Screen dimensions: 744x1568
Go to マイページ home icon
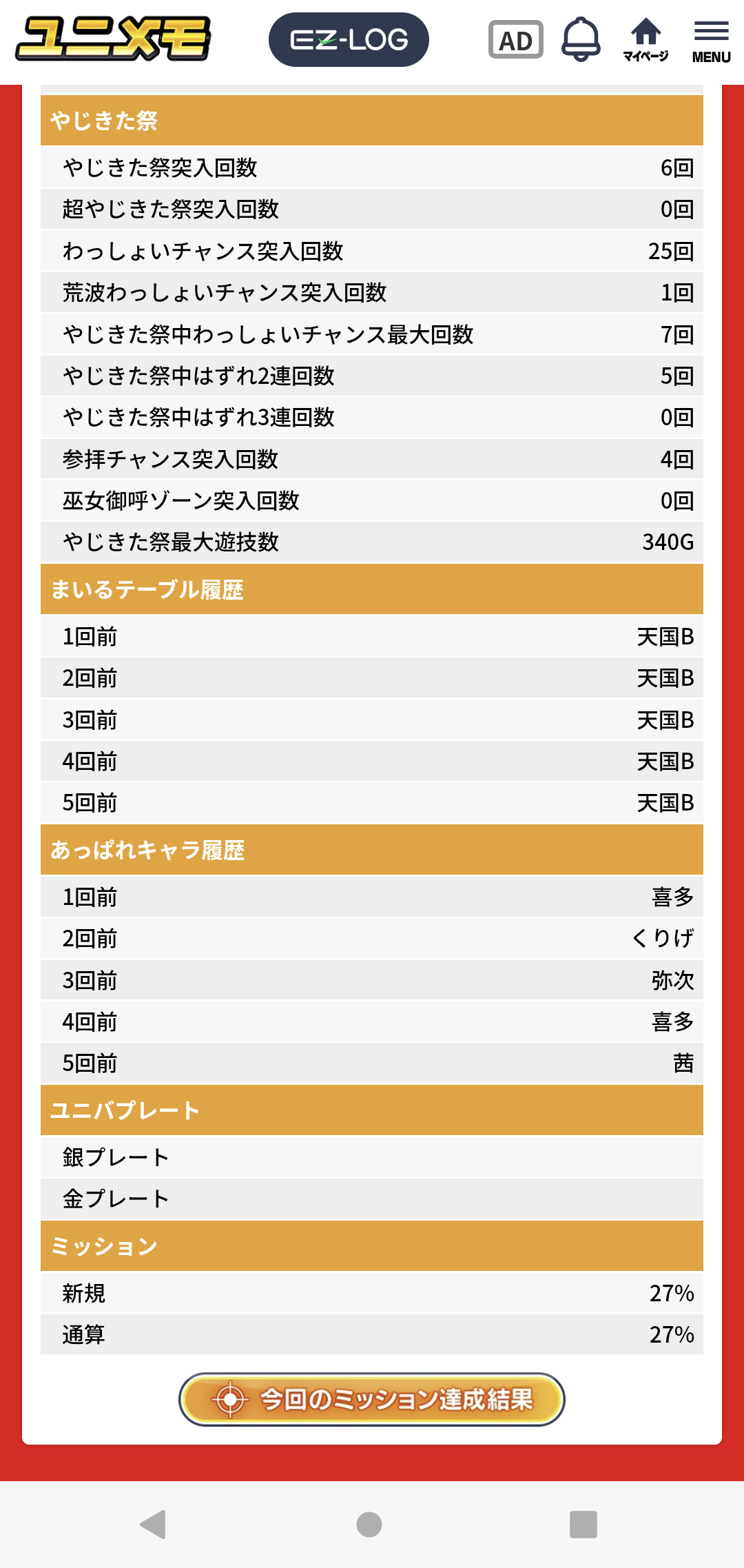coord(645,39)
